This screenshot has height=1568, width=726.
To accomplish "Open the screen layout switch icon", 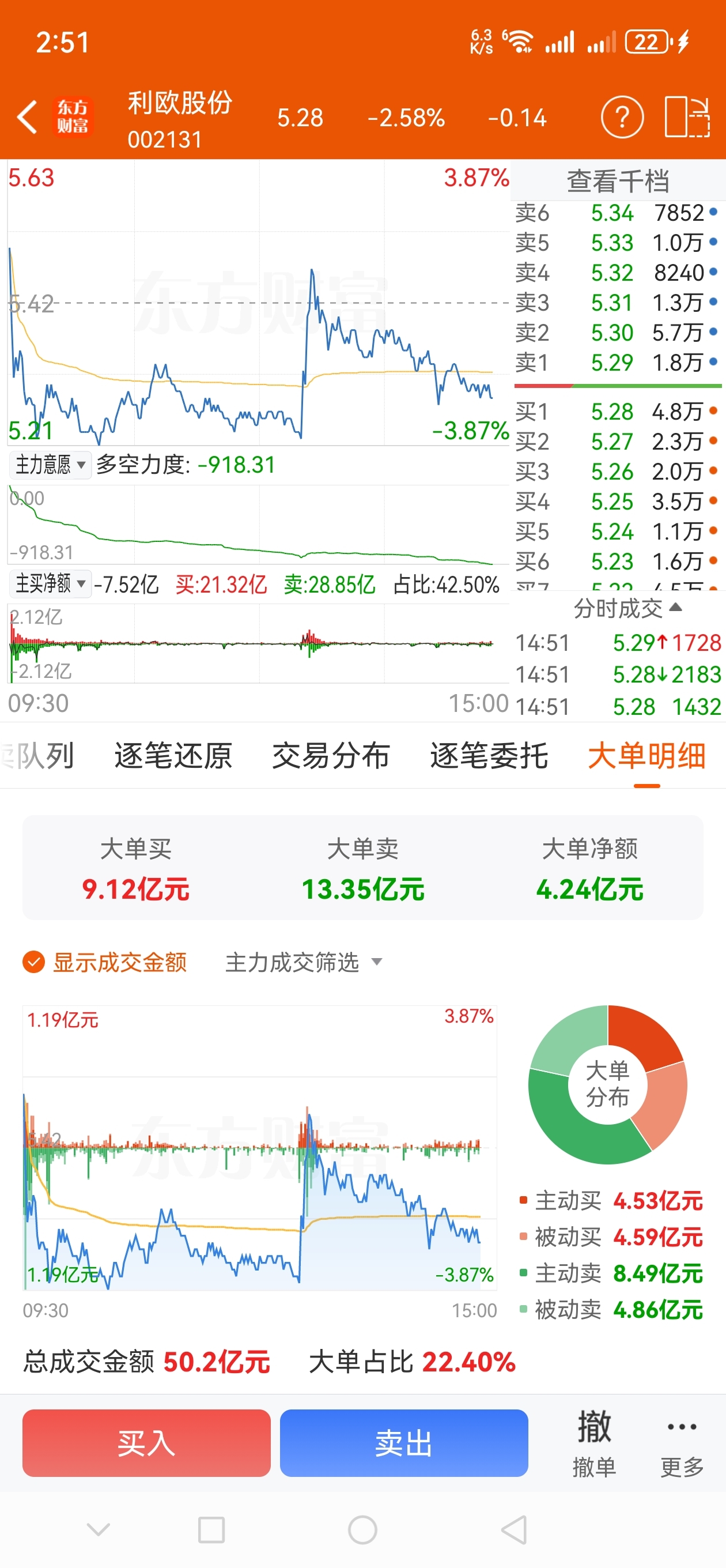I will tap(687, 117).
